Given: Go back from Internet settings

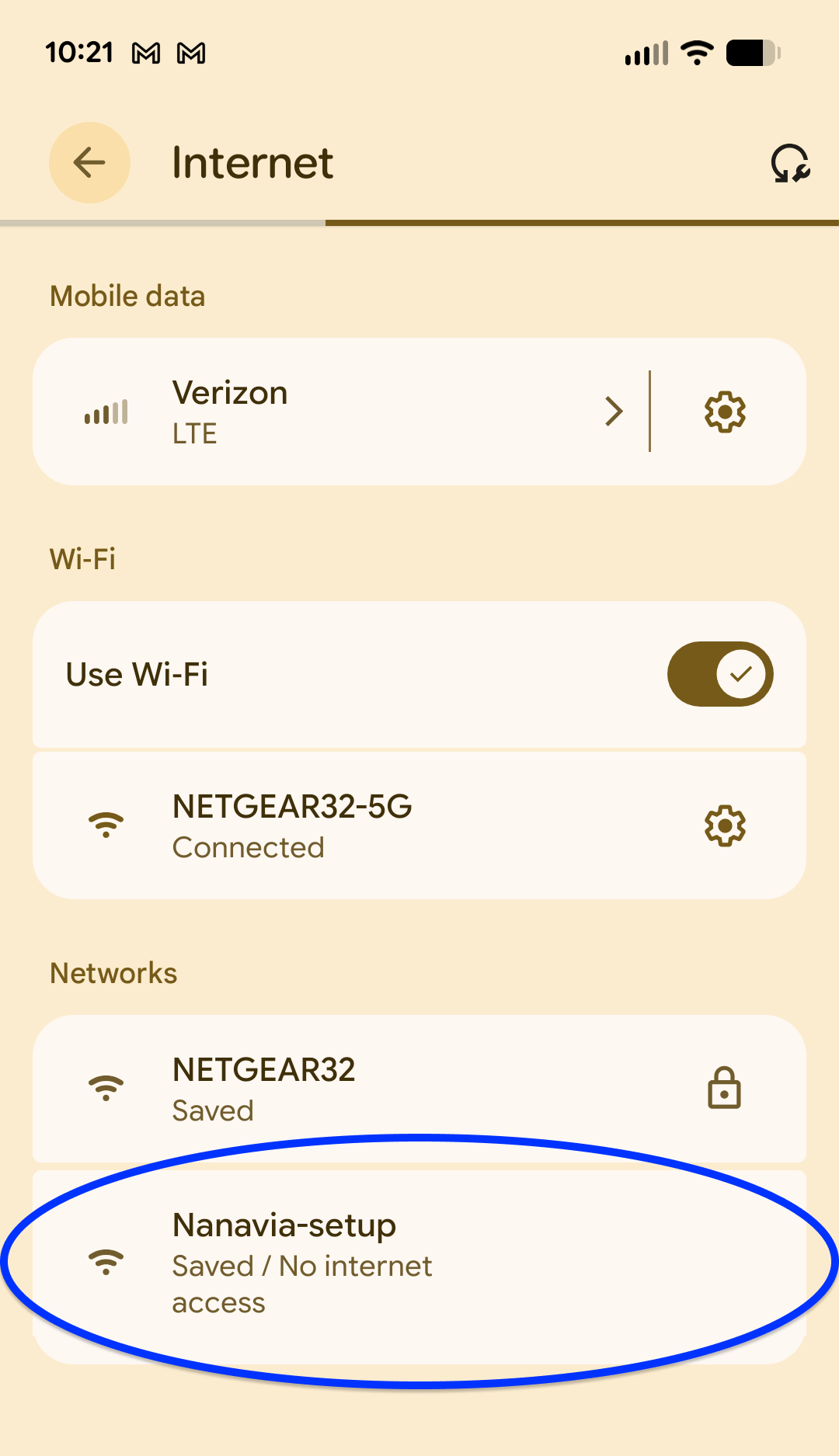Looking at the screenshot, I should (x=89, y=162).
